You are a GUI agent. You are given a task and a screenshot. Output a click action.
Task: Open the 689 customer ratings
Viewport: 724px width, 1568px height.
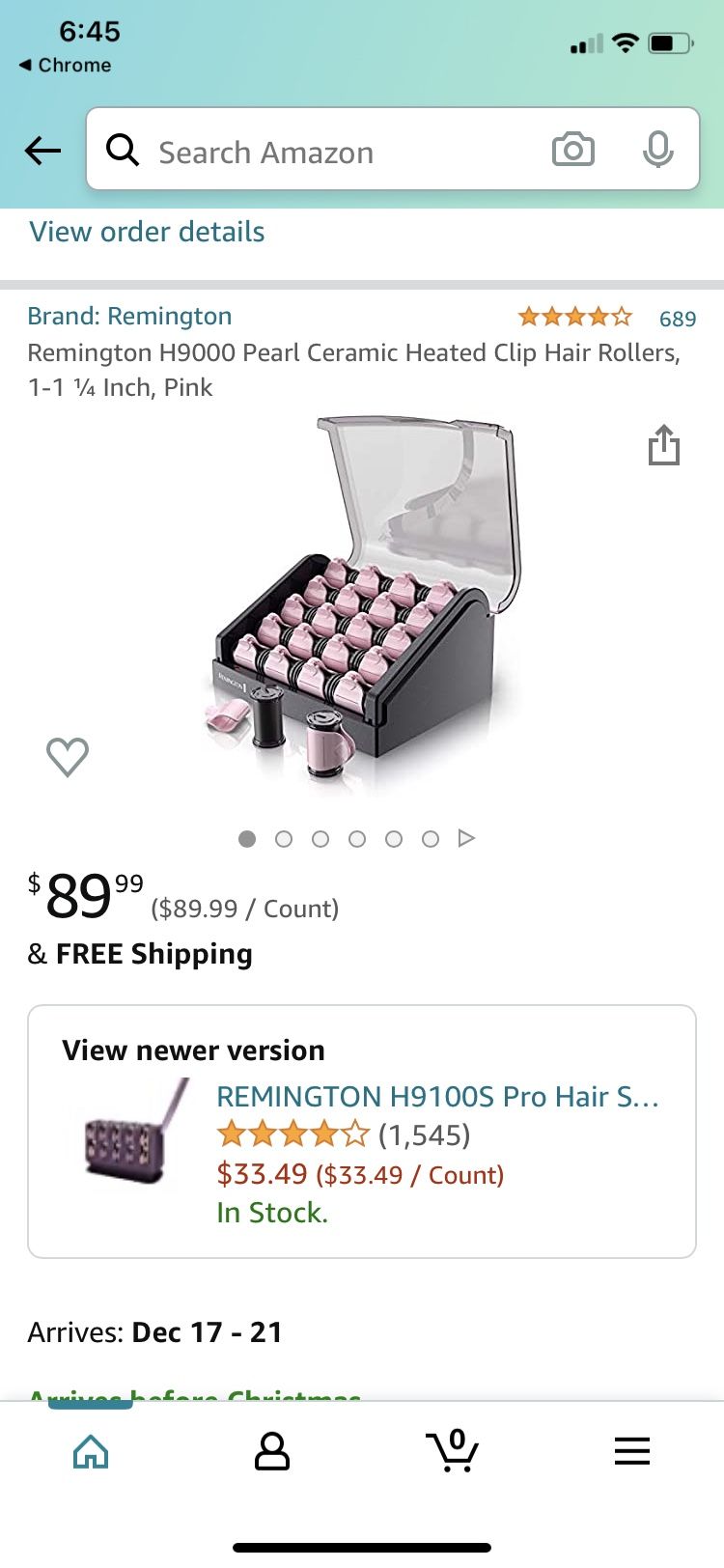click(677, 319)
